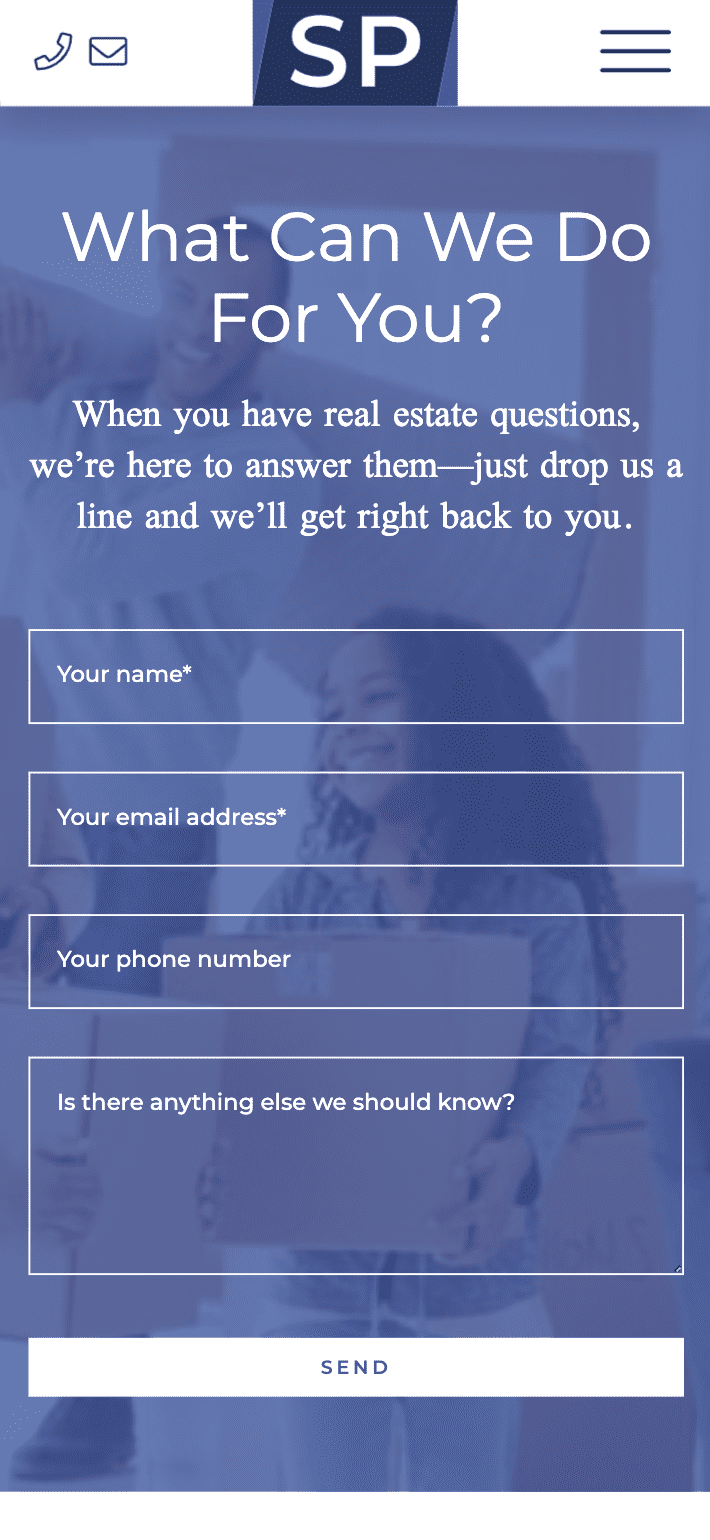
Task: Focus the Your email address field
Action: (x=356, y=819)
